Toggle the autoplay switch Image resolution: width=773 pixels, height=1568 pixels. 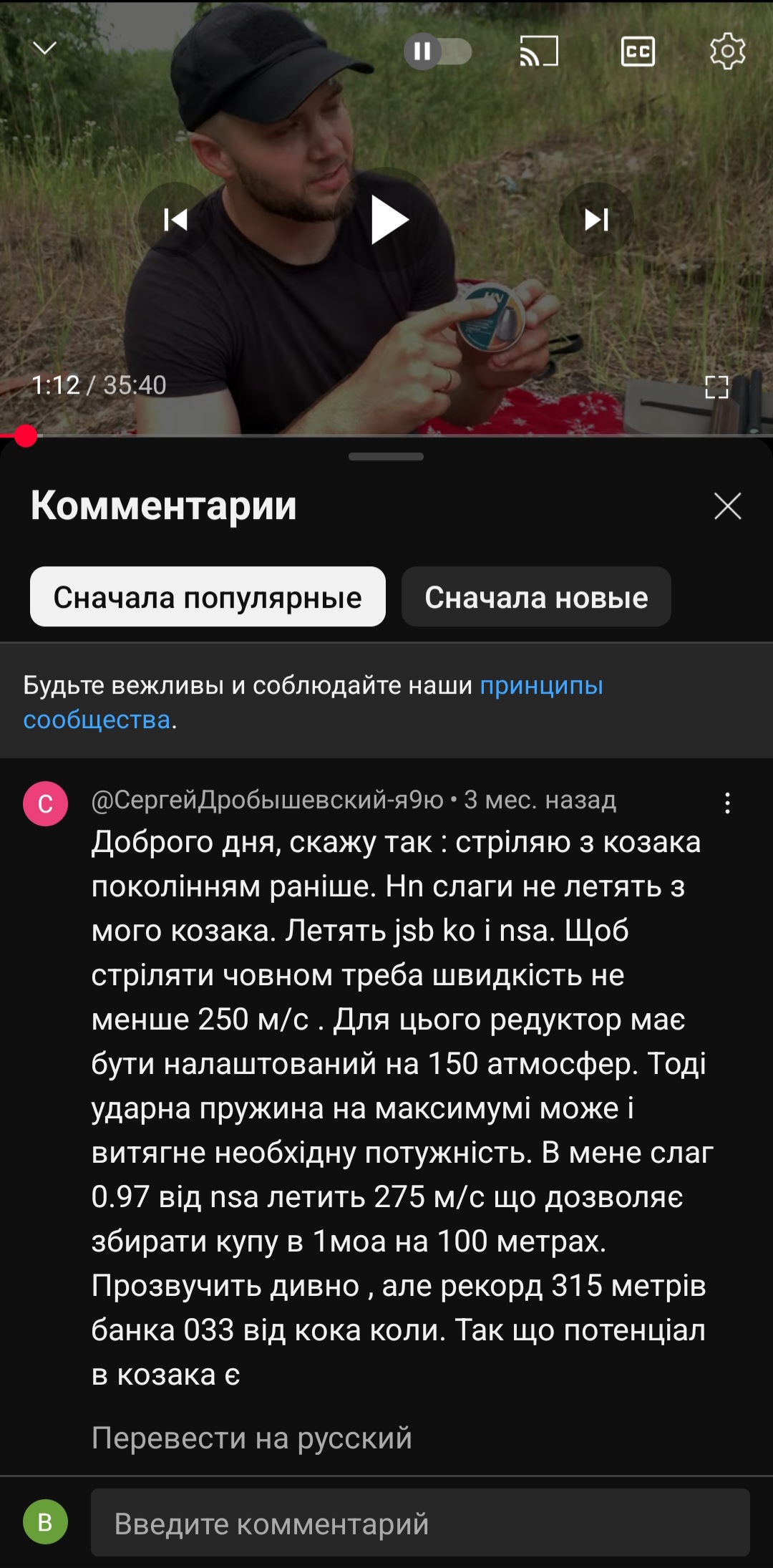click(438, 52)
